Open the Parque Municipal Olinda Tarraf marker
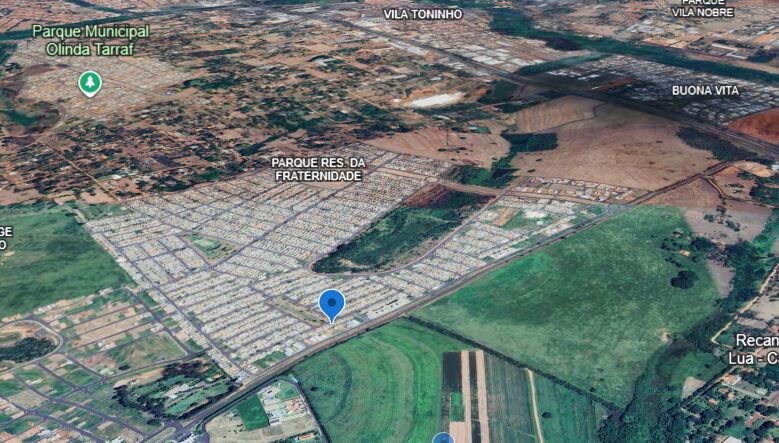This screenshot has width=779, height=443. 90,82
